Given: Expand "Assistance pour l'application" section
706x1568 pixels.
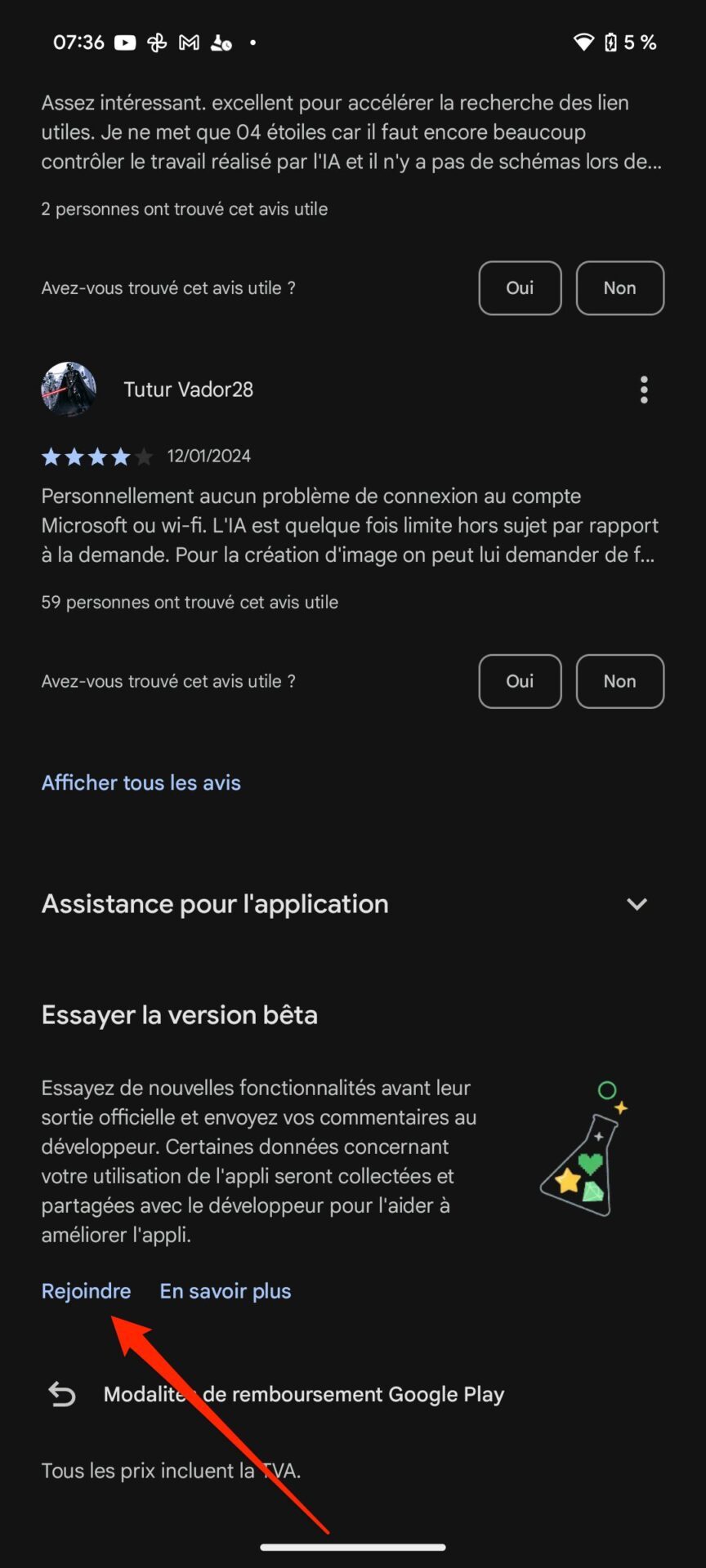Looking at the screenshot, I should coord(636,904).
